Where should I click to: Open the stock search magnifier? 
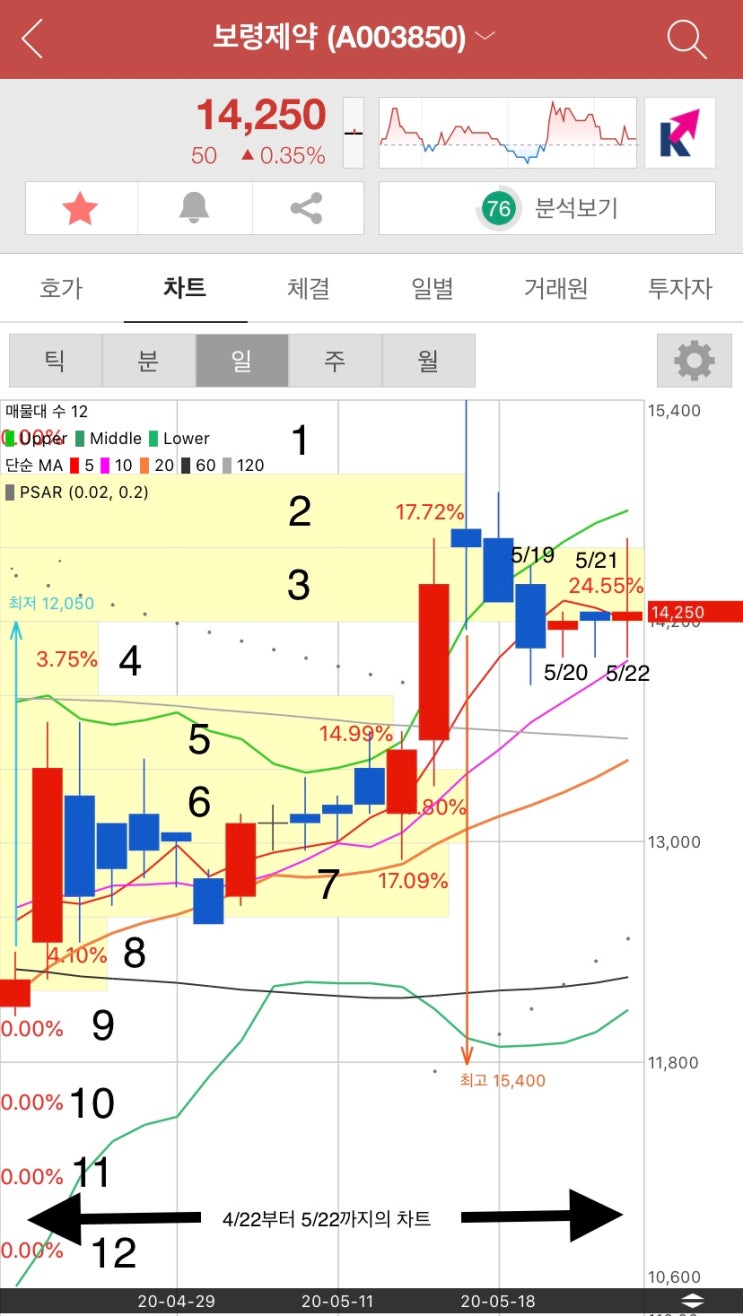tap(686, 39)
